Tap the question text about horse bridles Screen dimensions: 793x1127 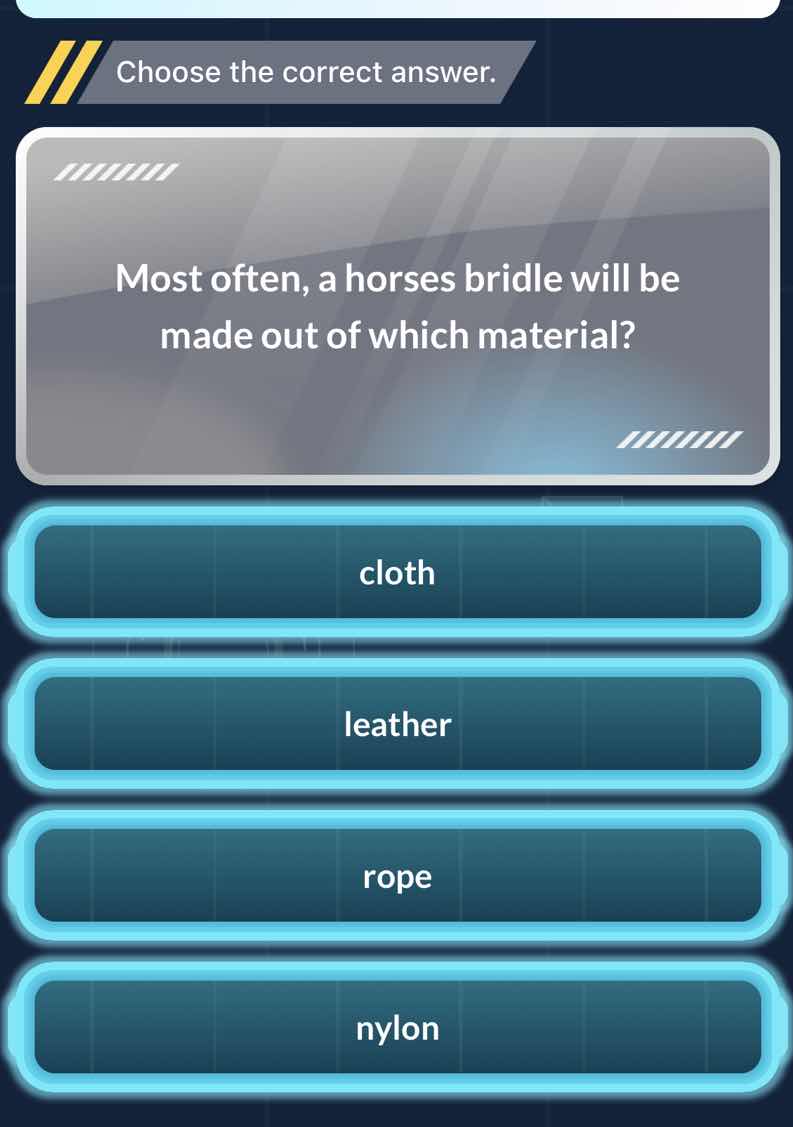tap(396, 306)
